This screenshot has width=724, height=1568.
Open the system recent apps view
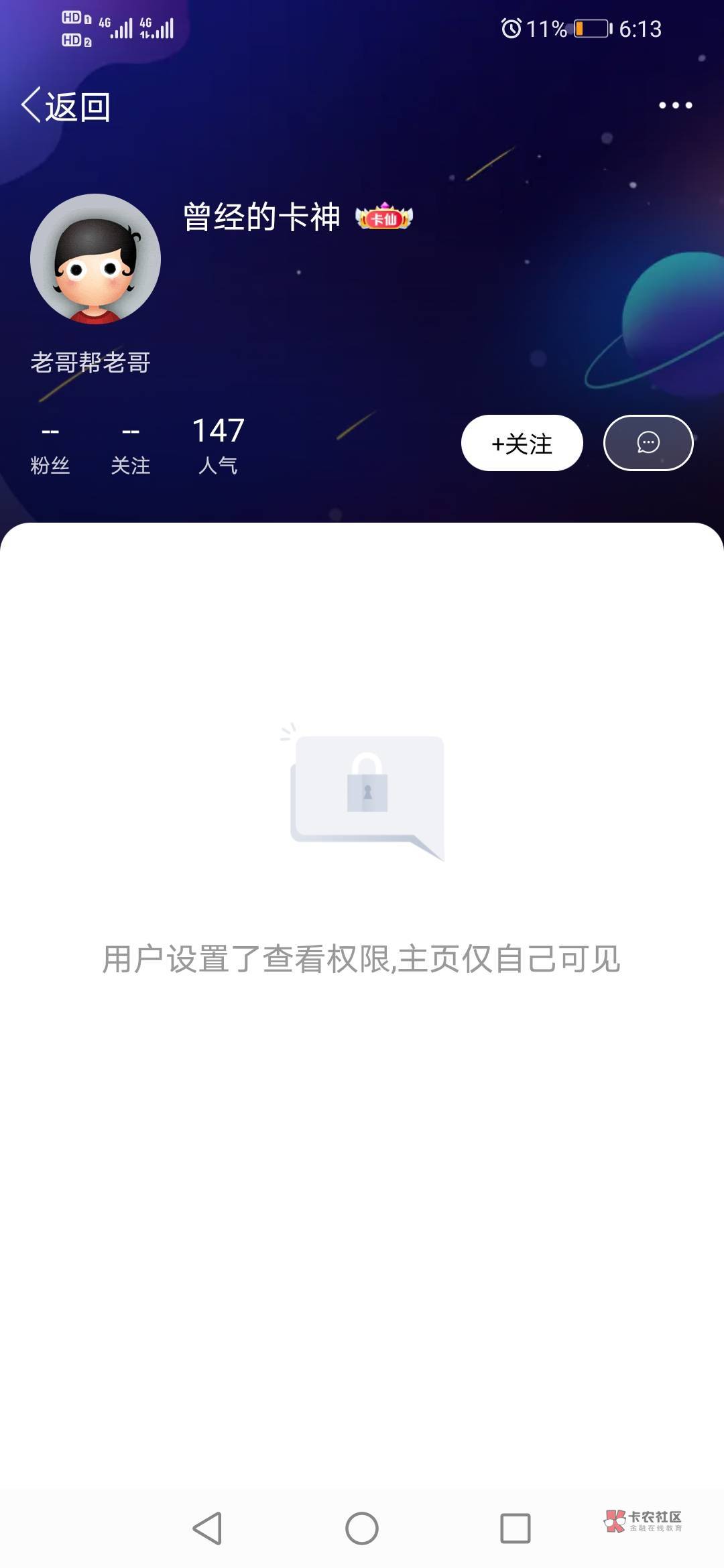[x=516, y=1528]
